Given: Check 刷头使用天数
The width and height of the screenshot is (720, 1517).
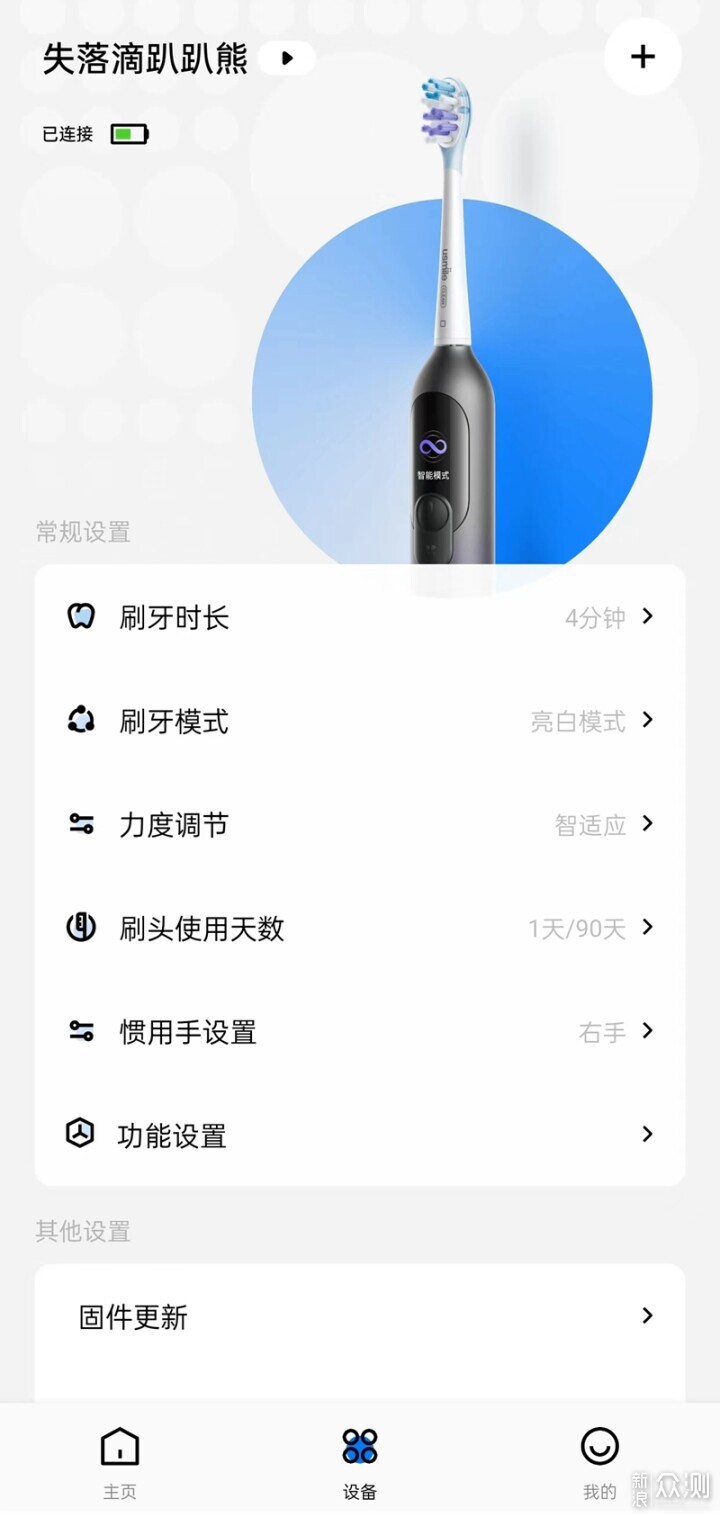Looking at the screenshot, I should [x=360, y=928].
